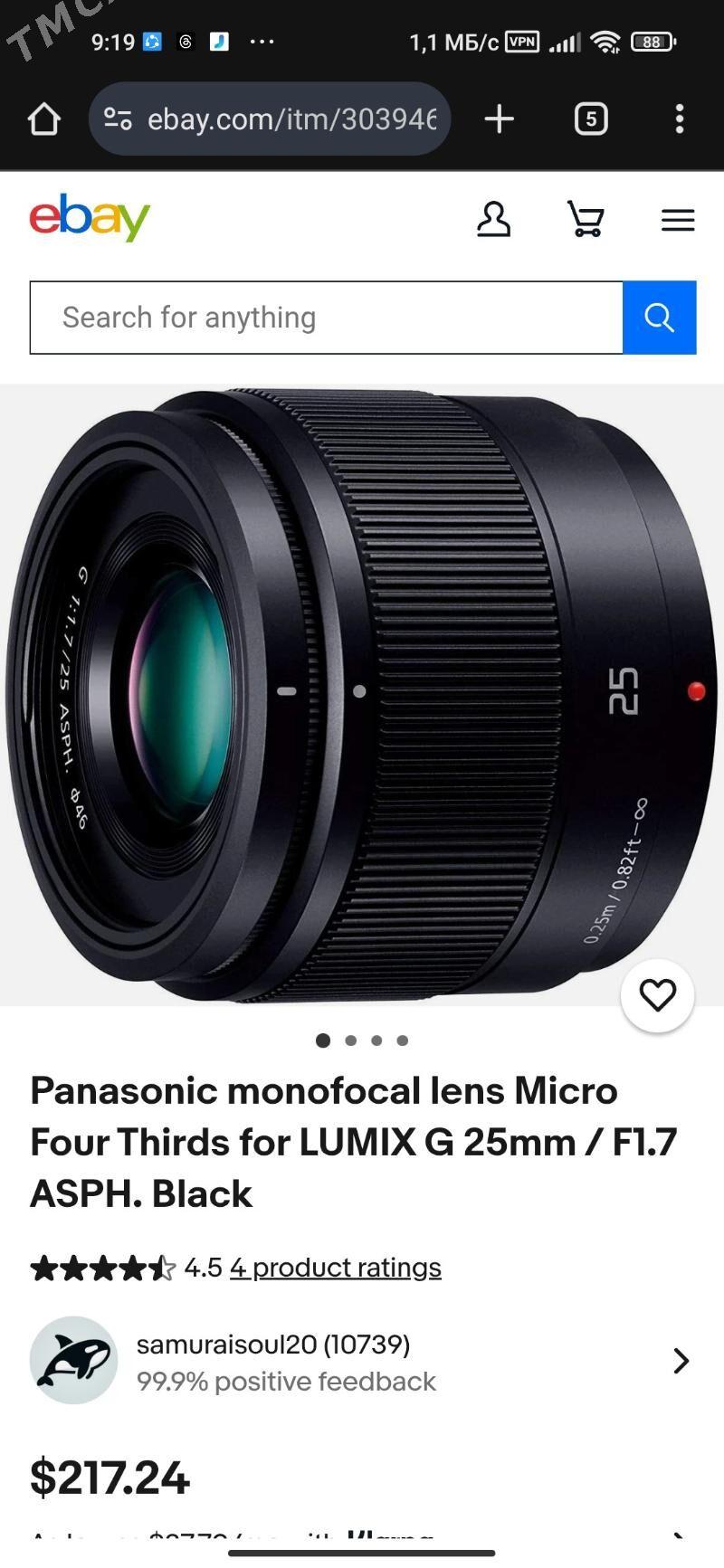Open the eBay account profile icon
Screen dimensions: 724x1568
pyautogui.click(x=493, y=220)
